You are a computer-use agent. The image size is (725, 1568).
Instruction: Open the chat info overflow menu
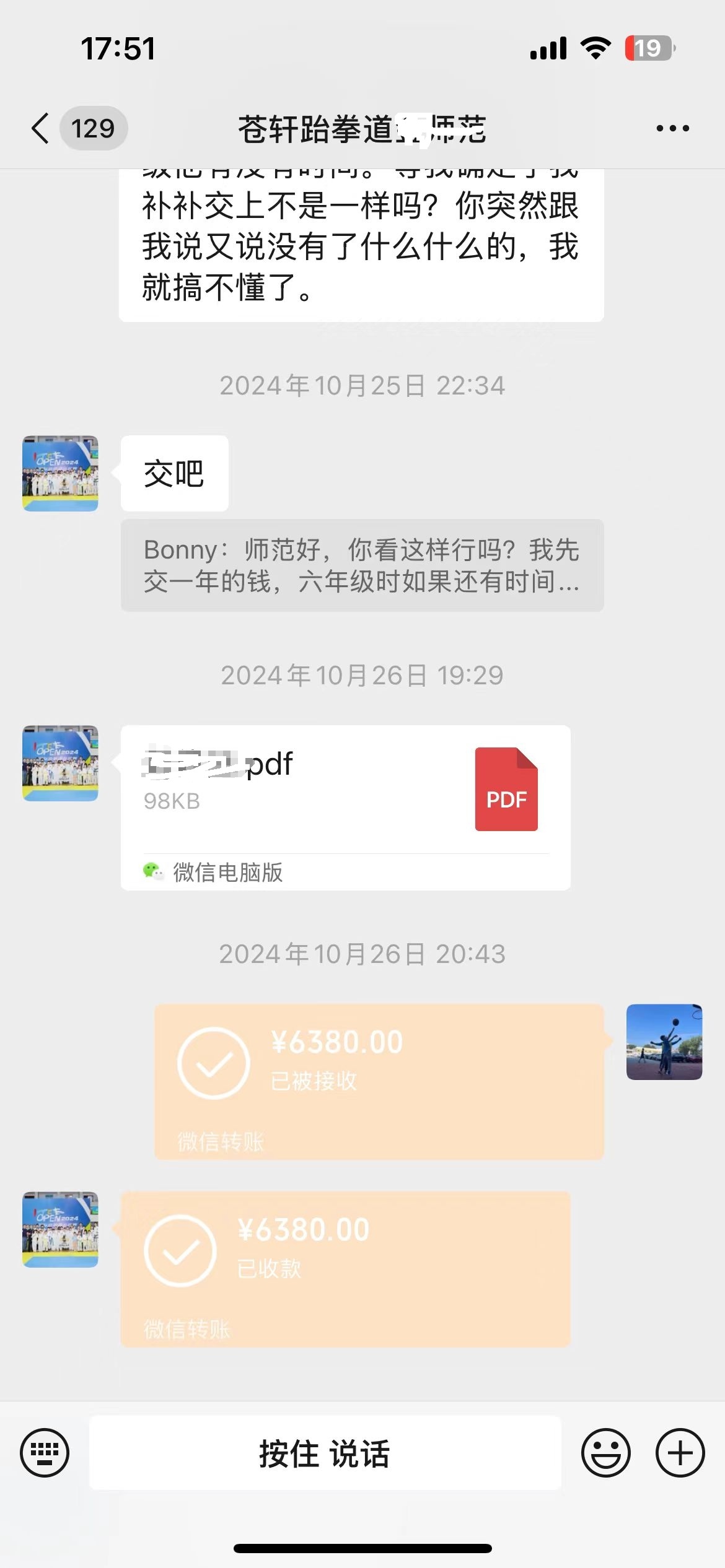coord(672,129)
